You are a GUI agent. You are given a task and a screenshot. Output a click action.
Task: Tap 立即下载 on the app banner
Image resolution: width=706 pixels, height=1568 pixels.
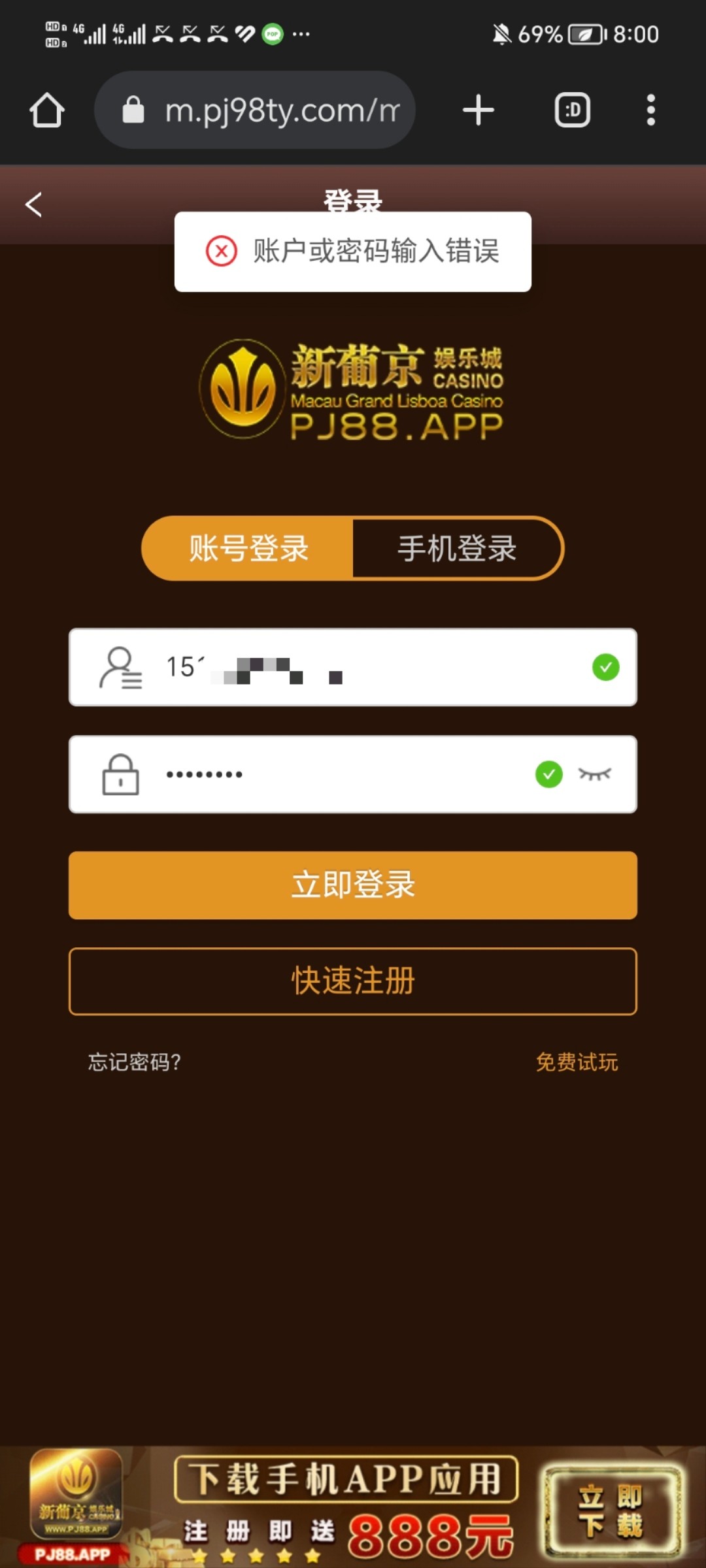[611, 1511]
